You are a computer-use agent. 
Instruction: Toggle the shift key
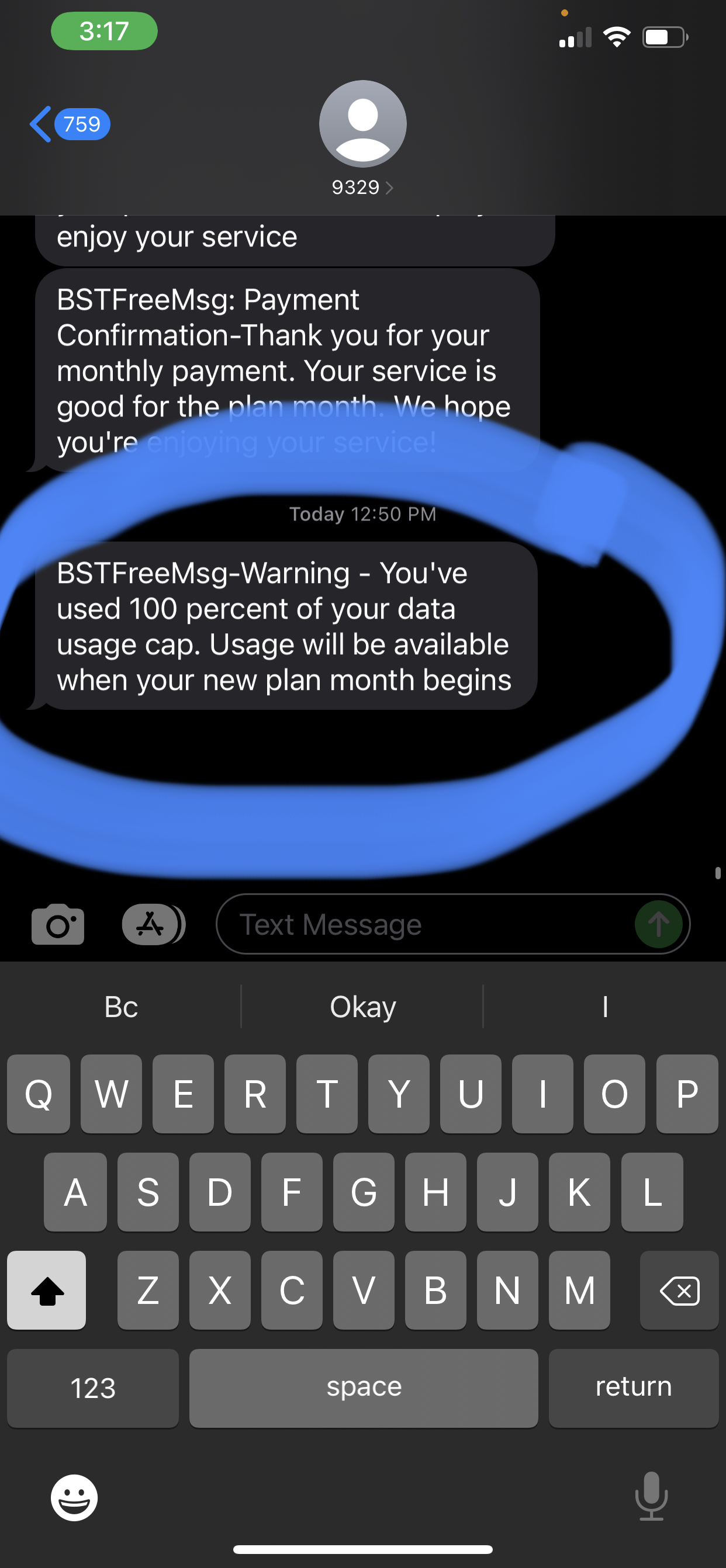[x=47, y=1291]
